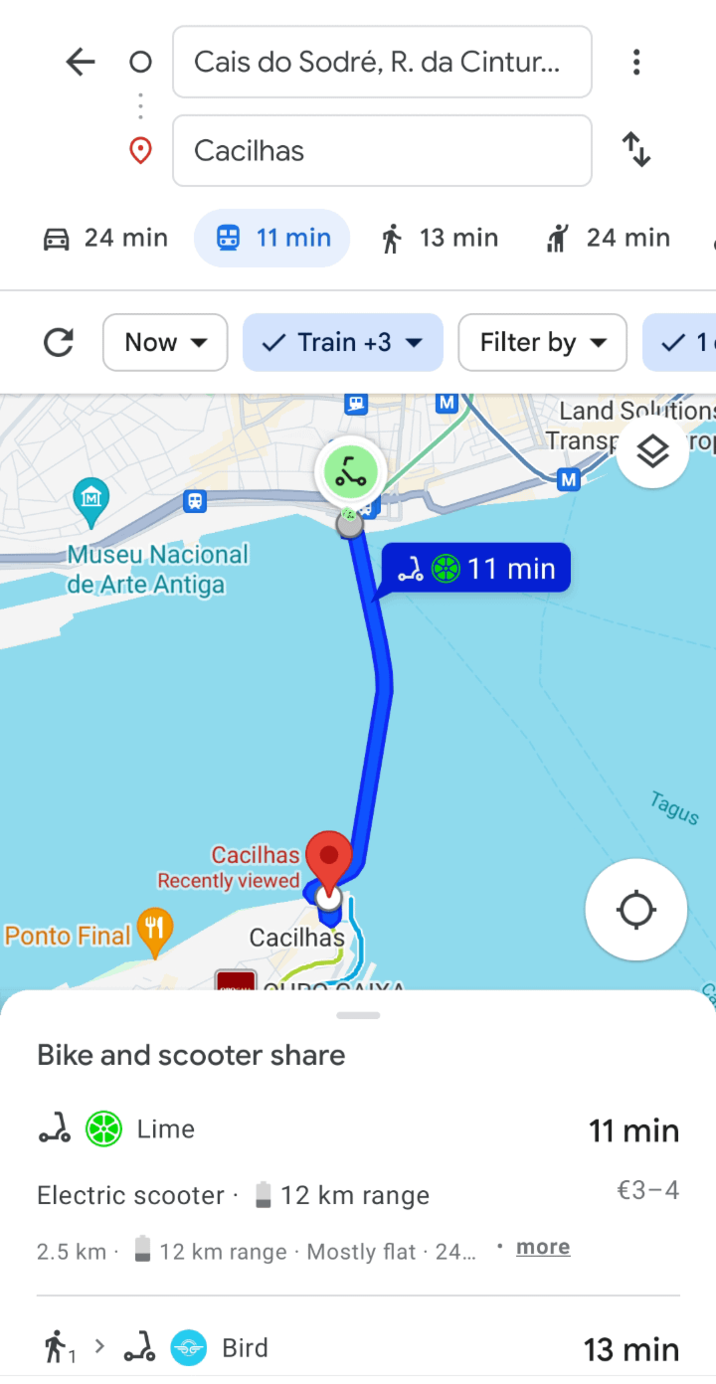Open the map layers button
This screenshot has width=716, height=1384.
652,452
